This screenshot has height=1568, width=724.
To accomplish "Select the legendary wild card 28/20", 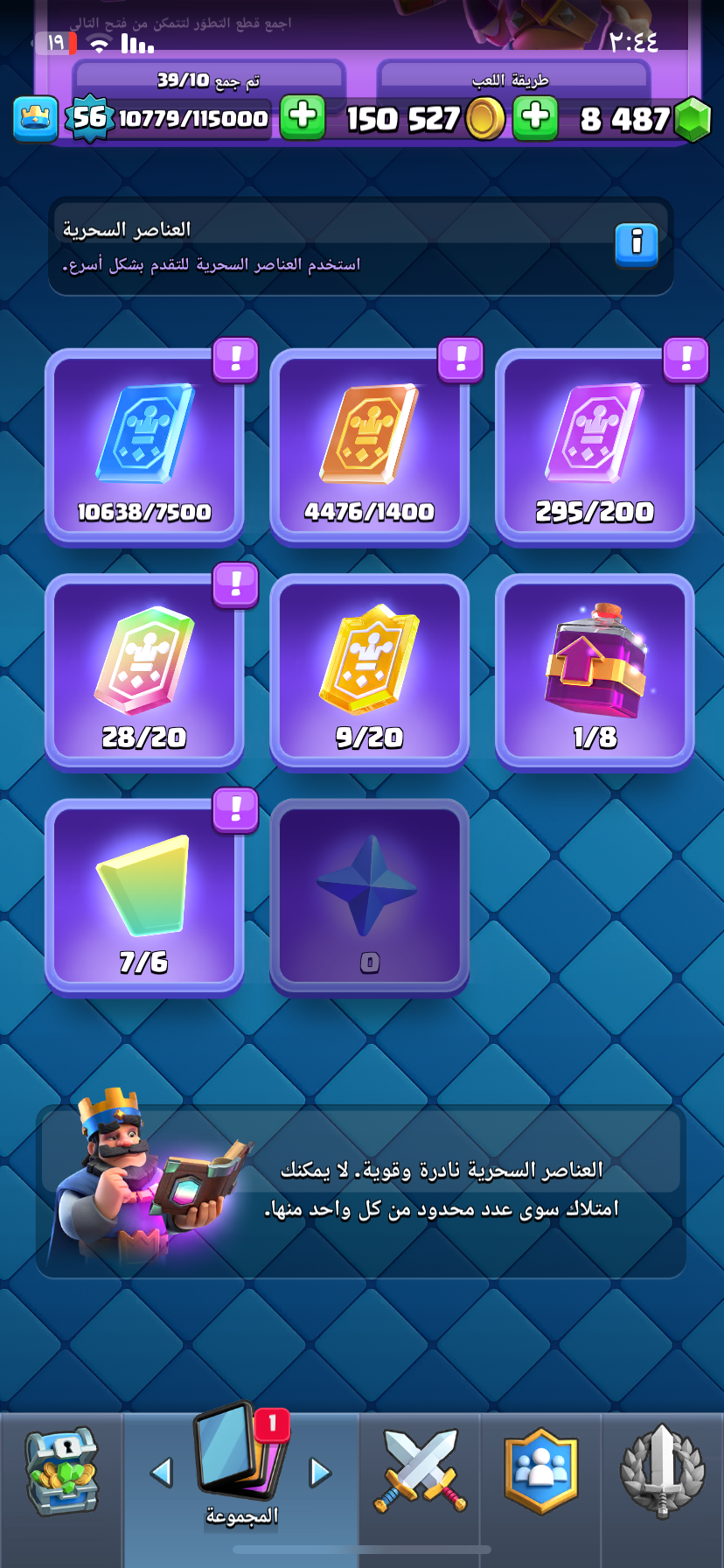I will coord(144,671).
